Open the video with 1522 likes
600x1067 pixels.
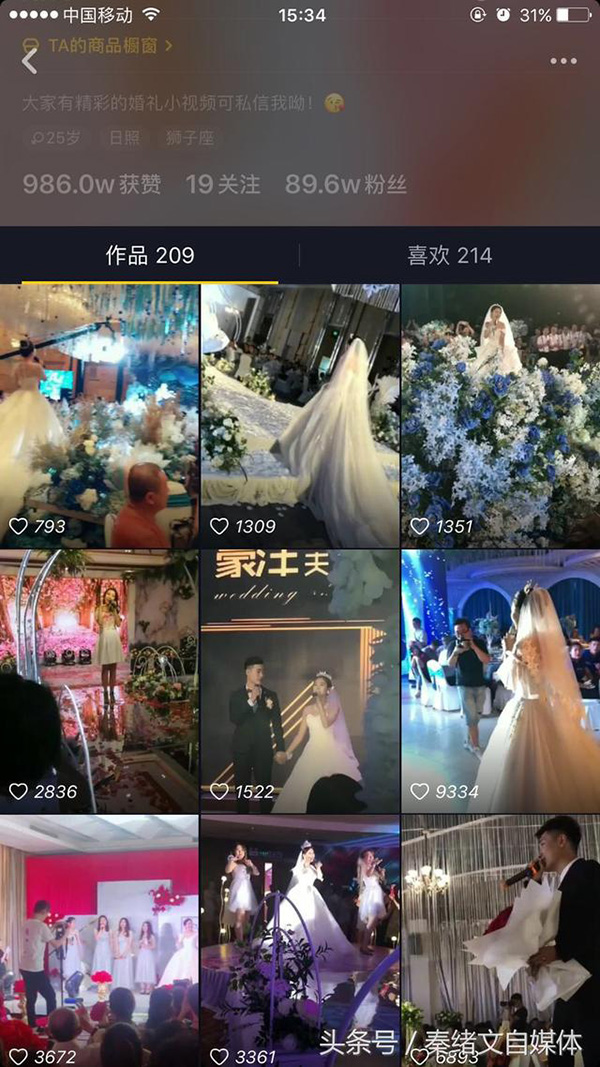300,680
